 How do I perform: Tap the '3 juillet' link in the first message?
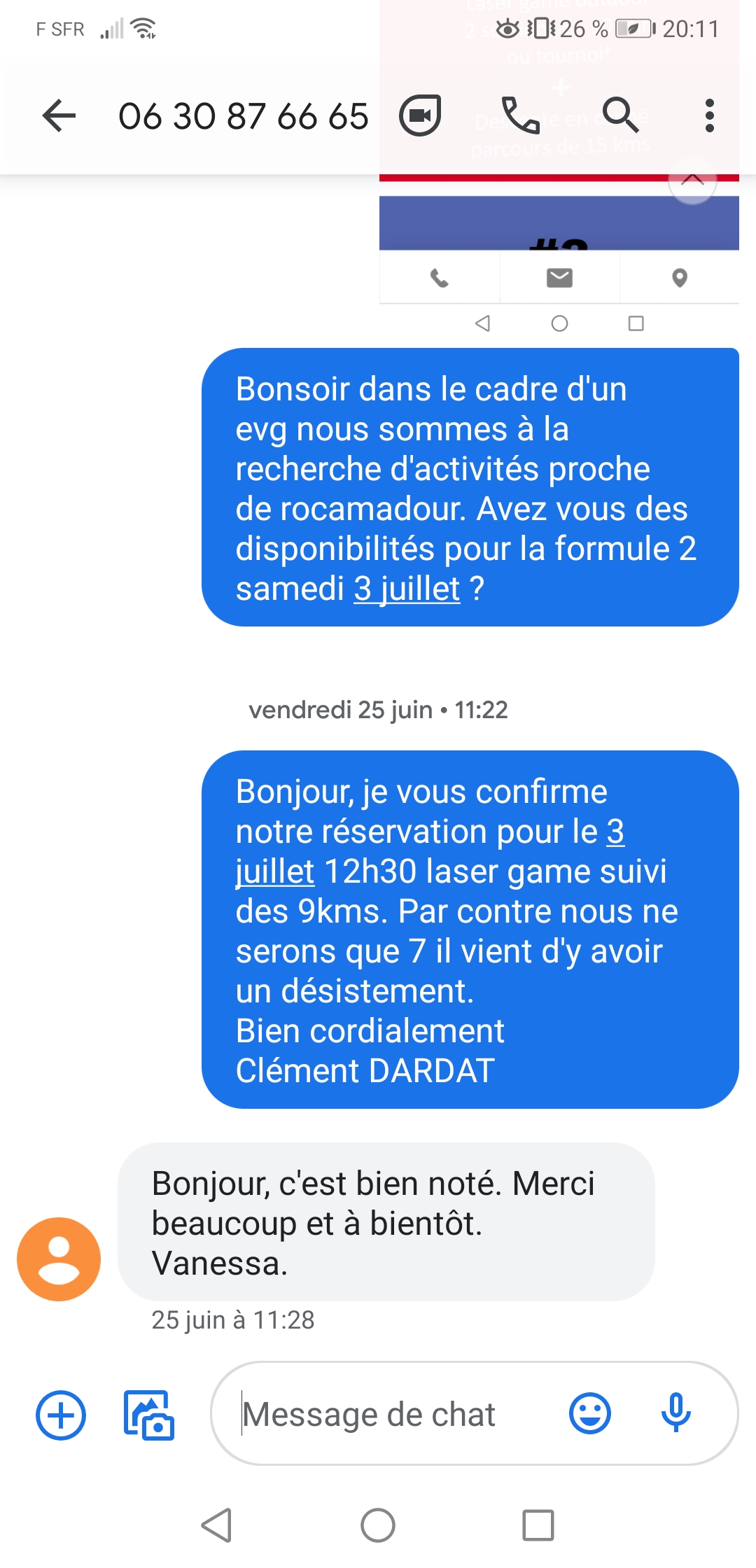coord(407,589)
